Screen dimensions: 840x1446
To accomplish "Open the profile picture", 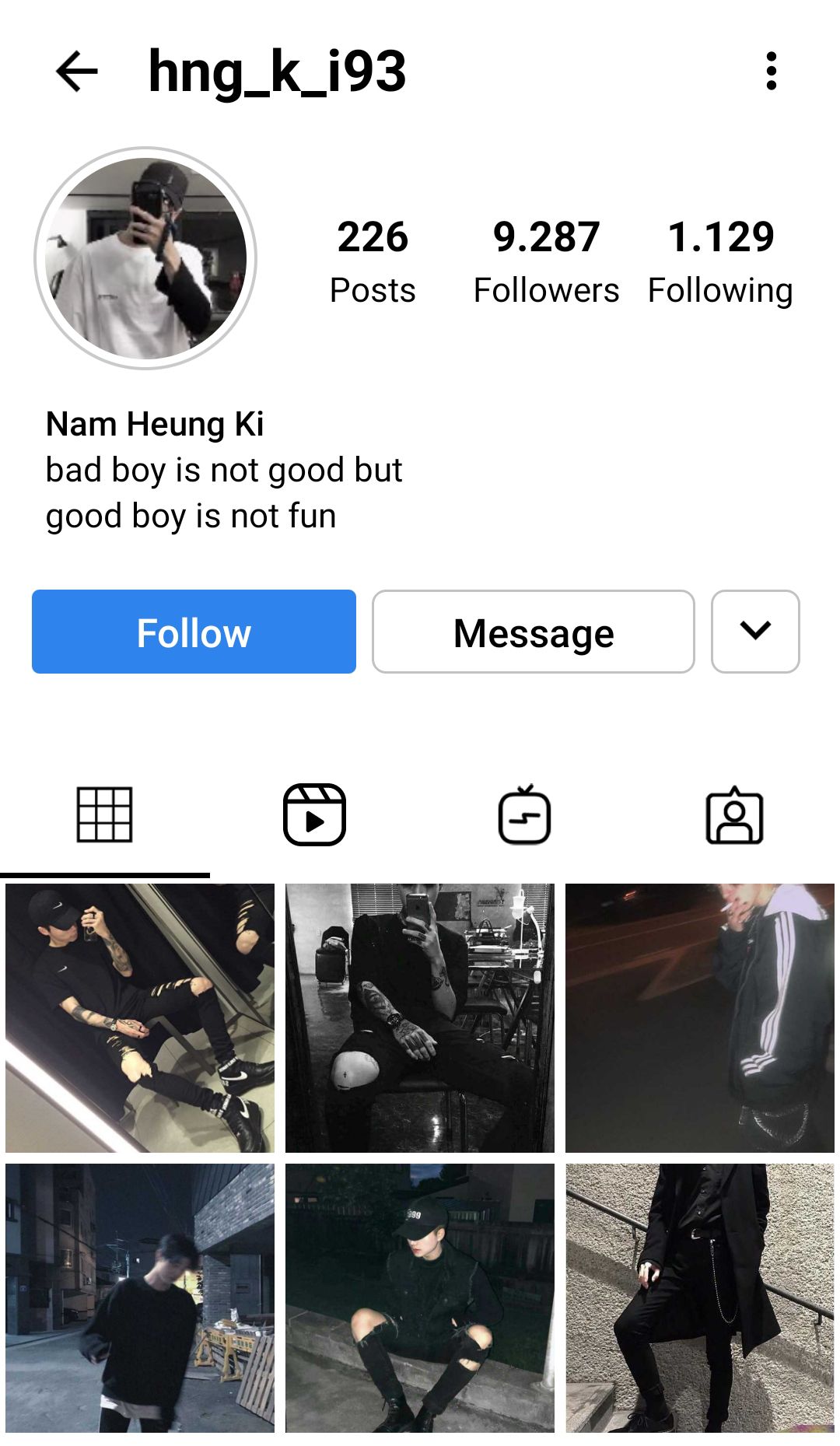I will point(145,258).
